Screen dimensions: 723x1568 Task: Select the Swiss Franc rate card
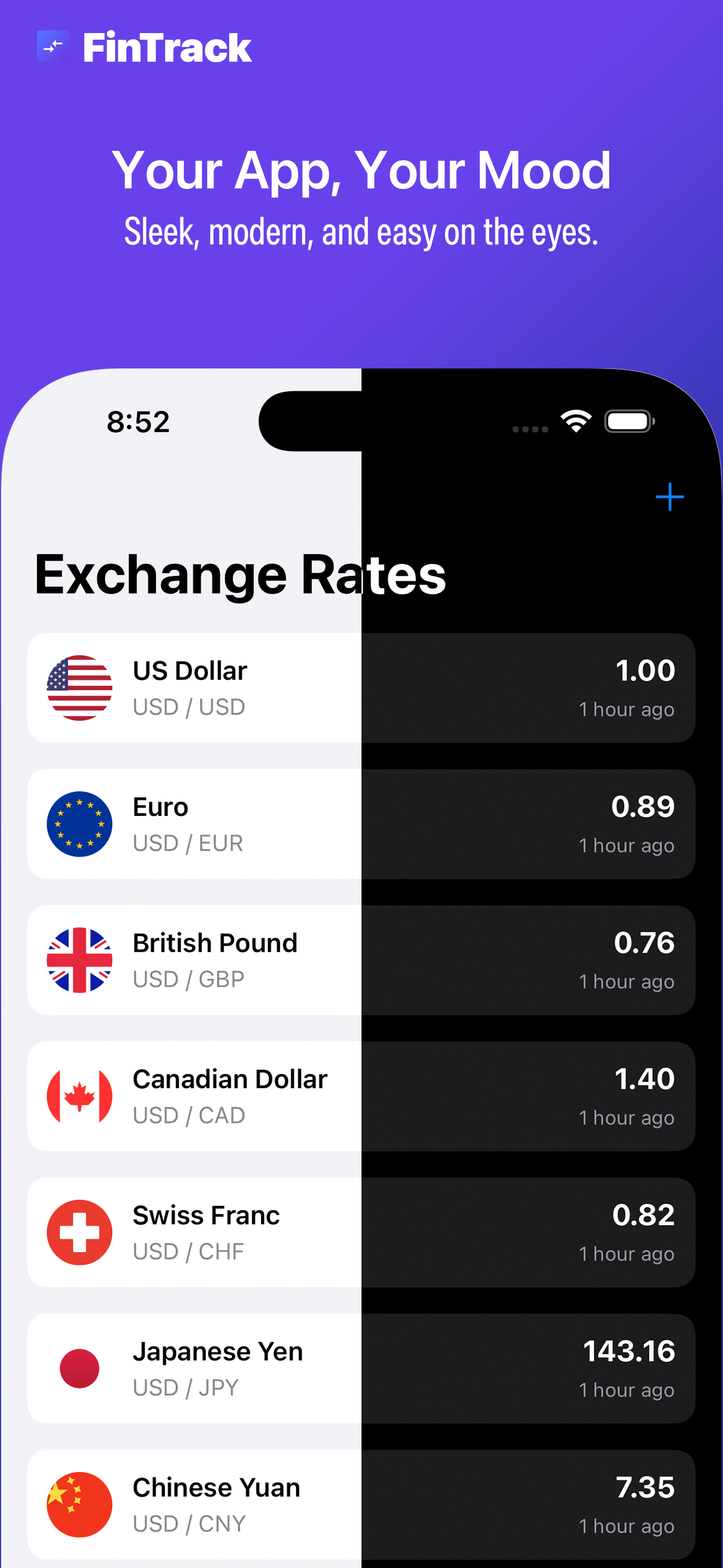coord(361,1233)
